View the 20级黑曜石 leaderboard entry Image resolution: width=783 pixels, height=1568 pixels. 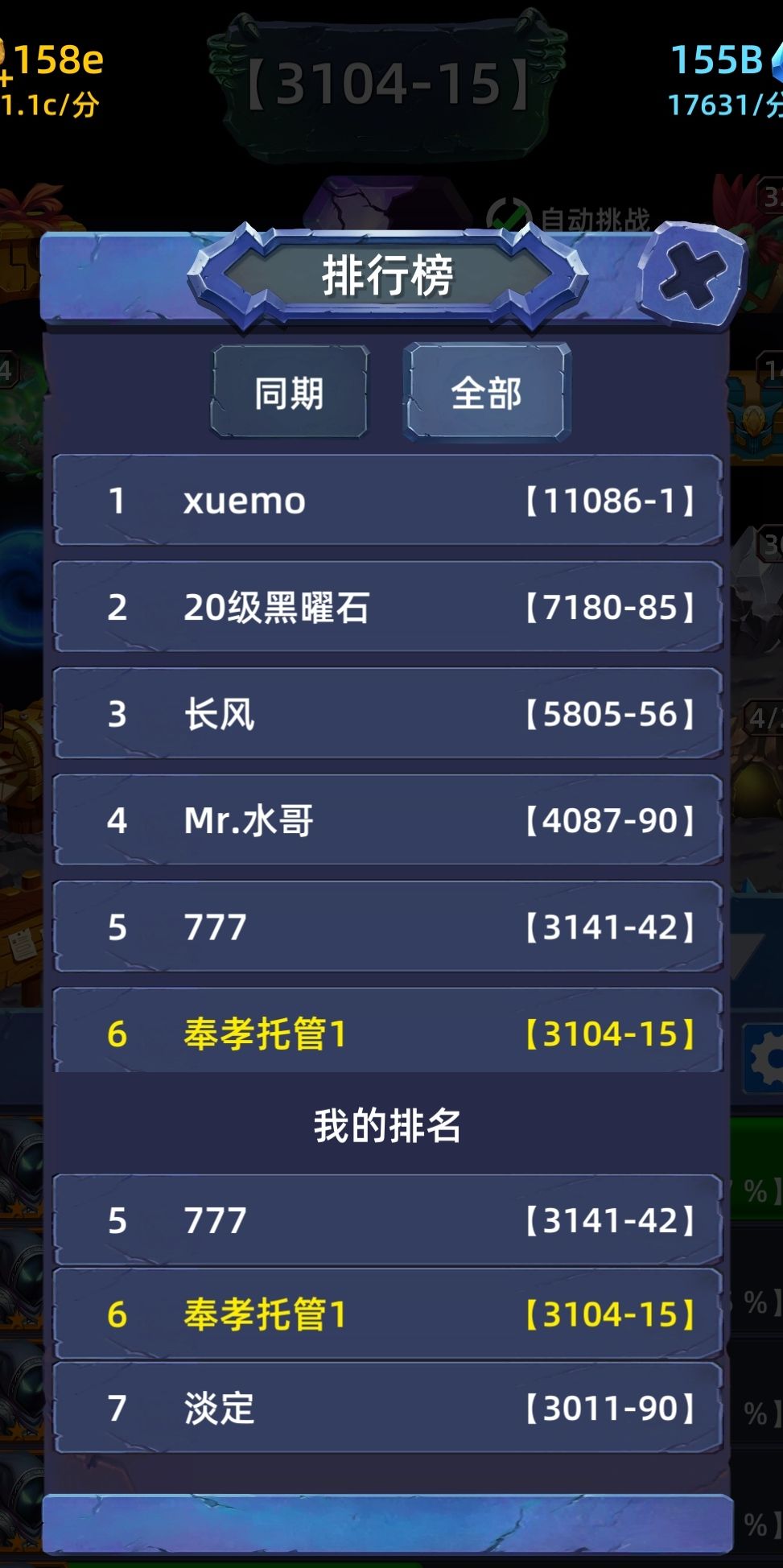(391, 606)
